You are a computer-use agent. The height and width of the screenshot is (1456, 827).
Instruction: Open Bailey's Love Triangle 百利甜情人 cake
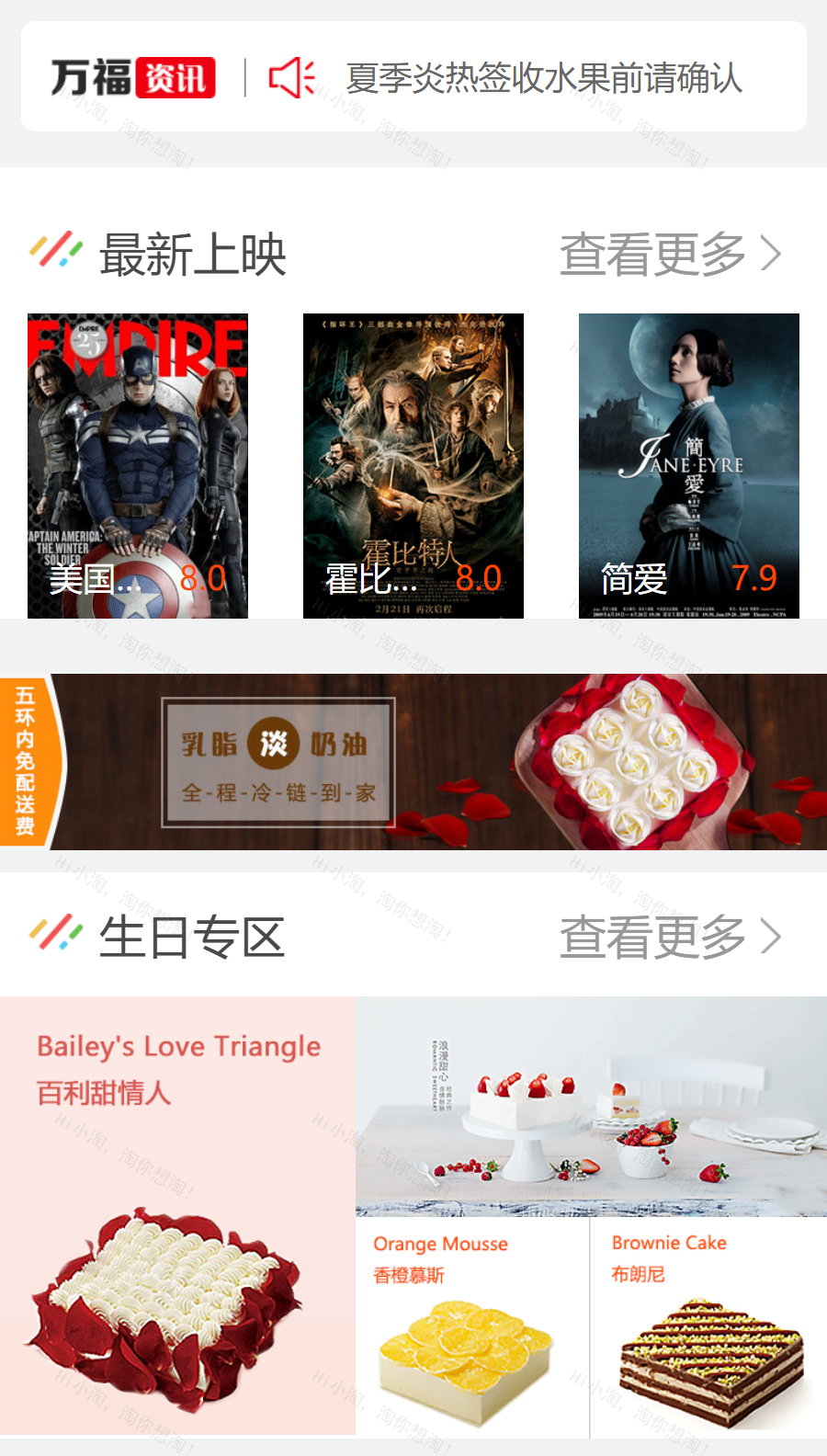click(x=177, y=1215)
